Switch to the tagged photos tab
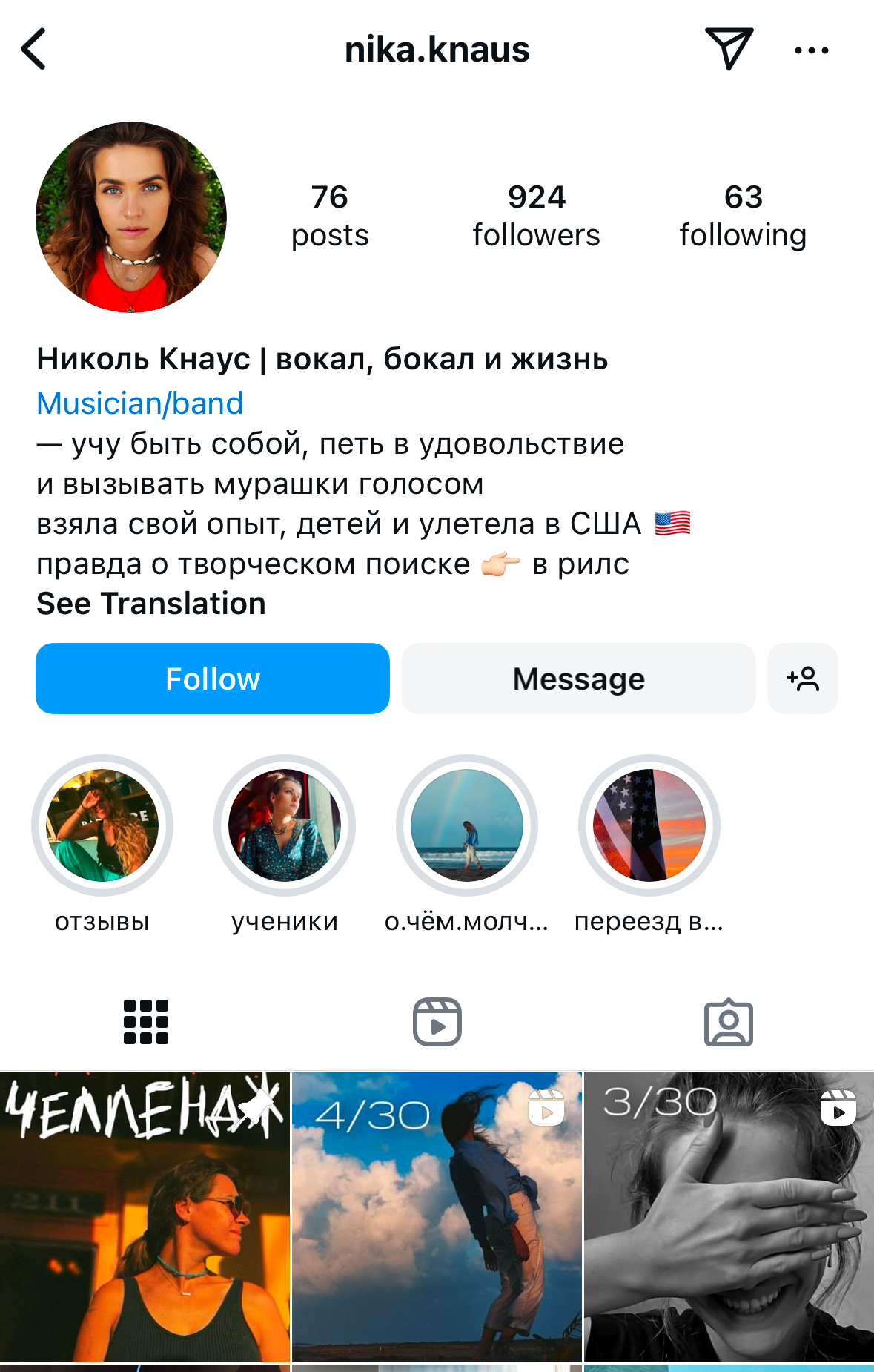 click(729, 1022)
